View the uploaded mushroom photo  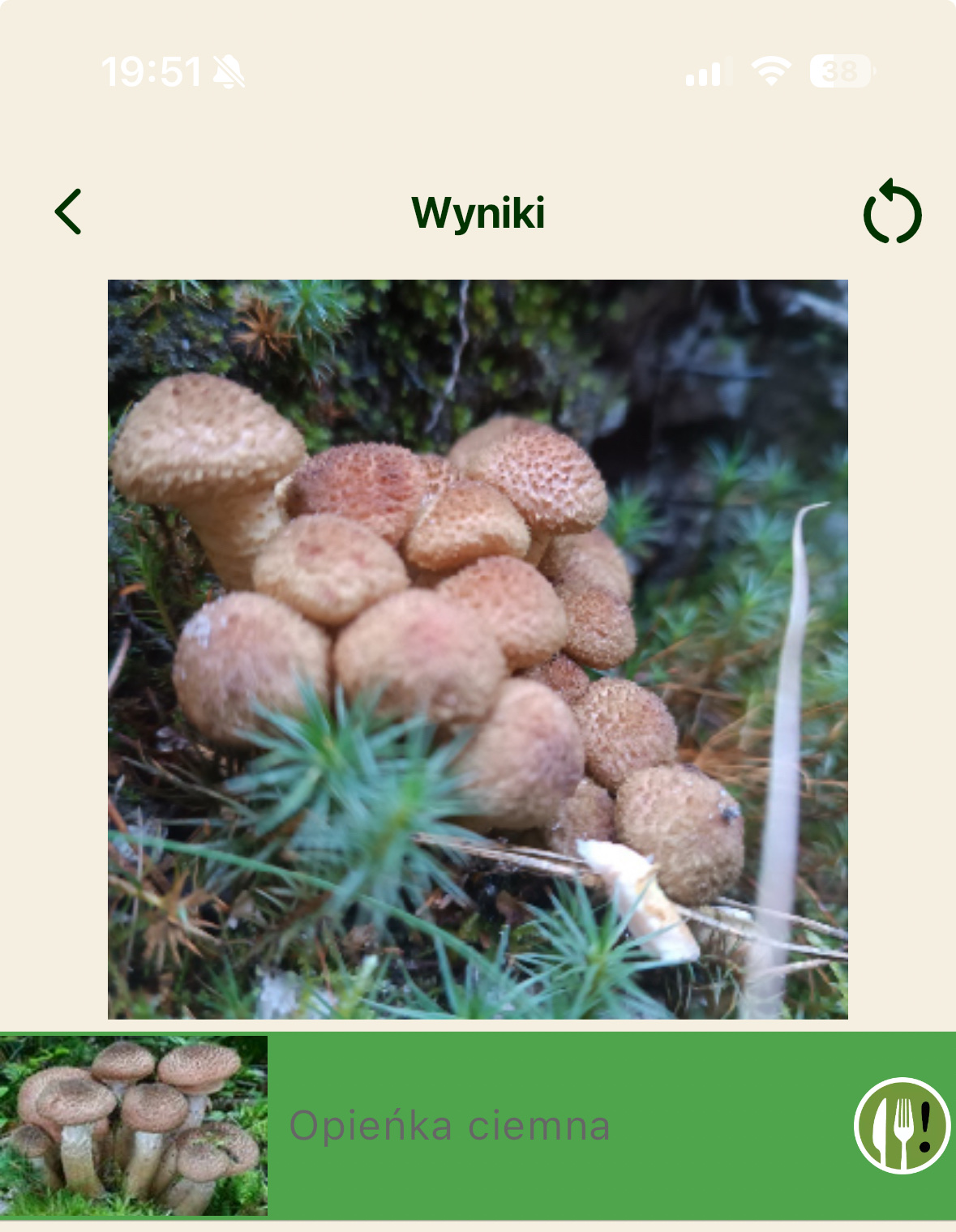pyautogui.click(x=478, y=648)
